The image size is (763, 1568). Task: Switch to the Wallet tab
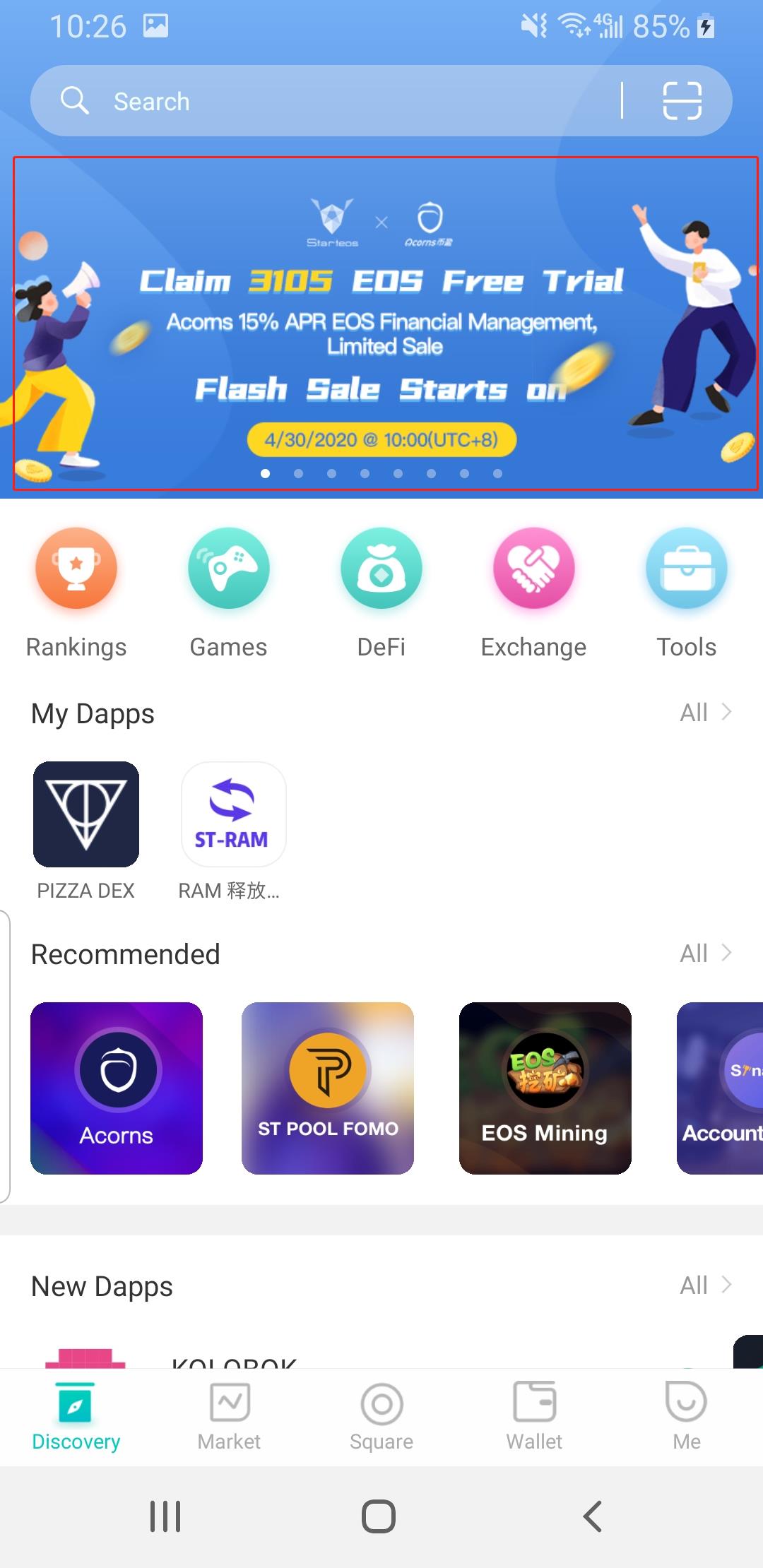534,1417
